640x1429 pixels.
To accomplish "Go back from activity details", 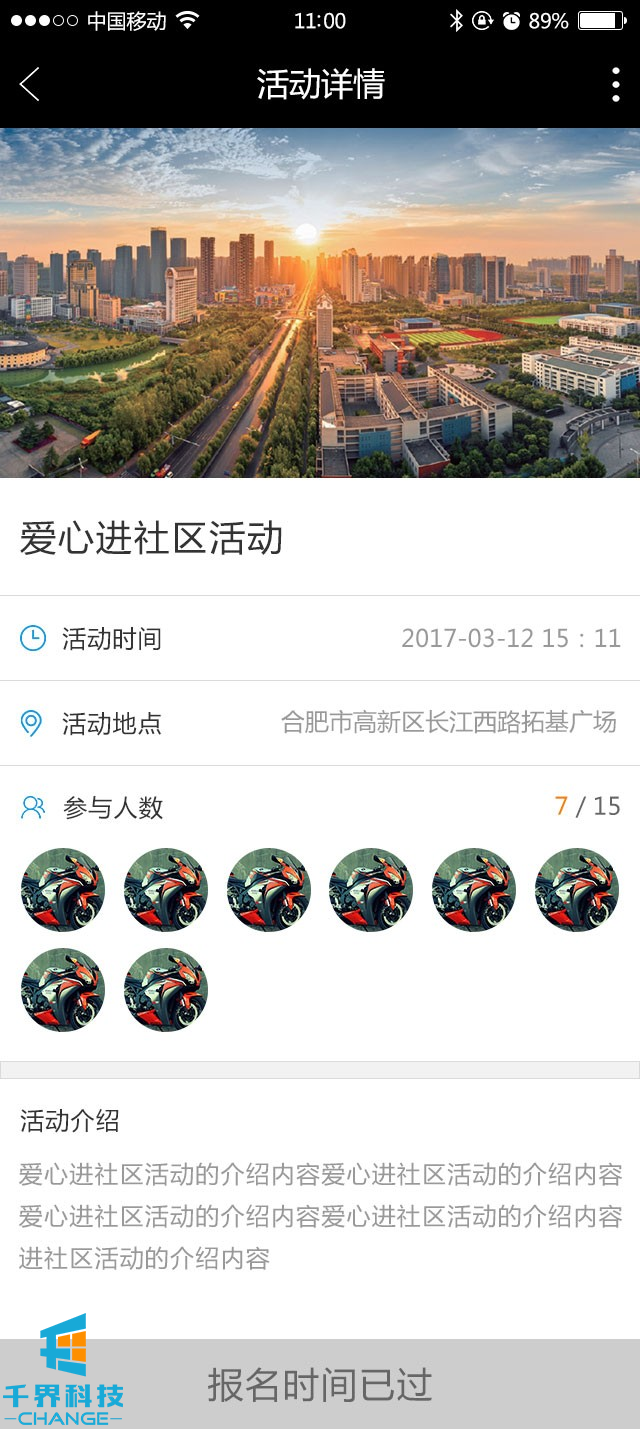I will 30,85.
